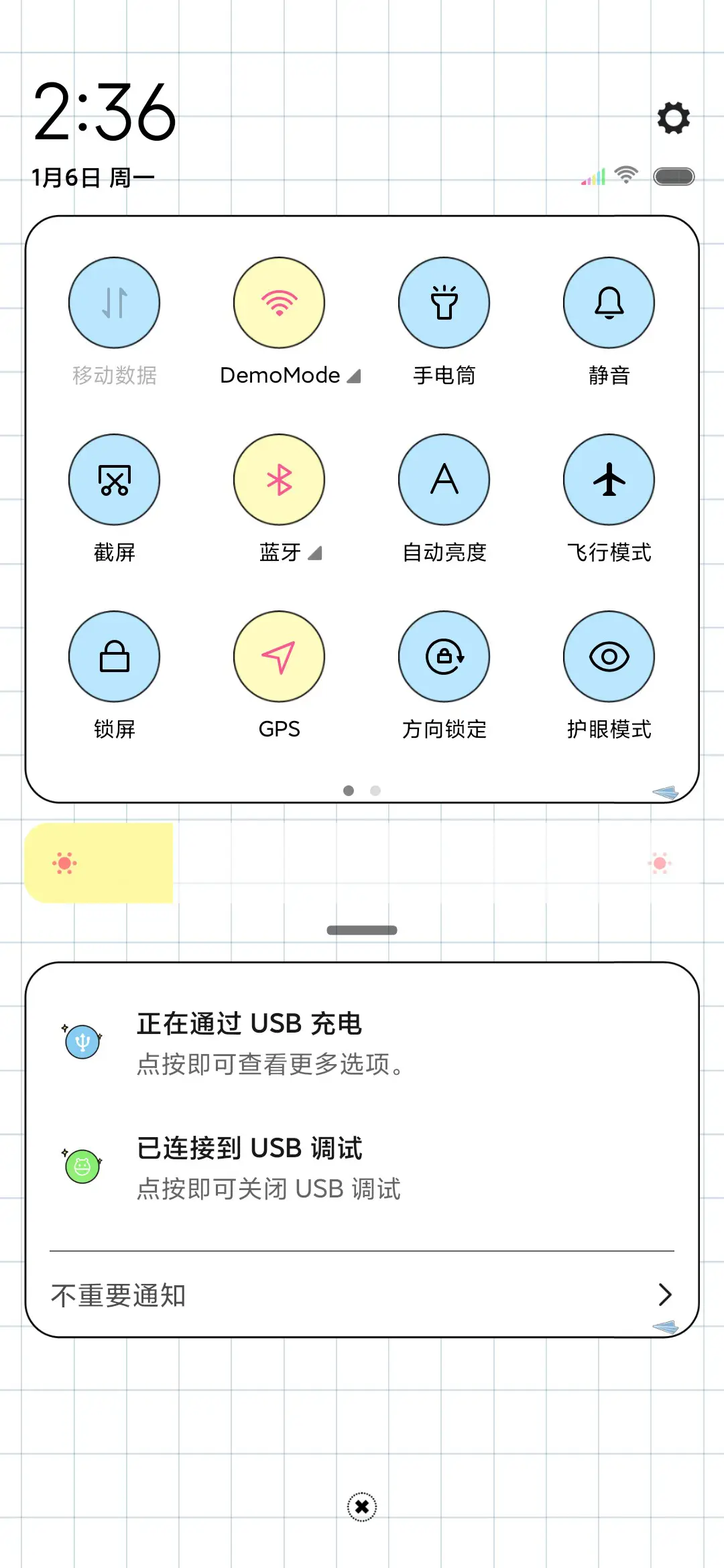
Task: Enable 飞行模式 airplane mode
Action: point(608,480)
